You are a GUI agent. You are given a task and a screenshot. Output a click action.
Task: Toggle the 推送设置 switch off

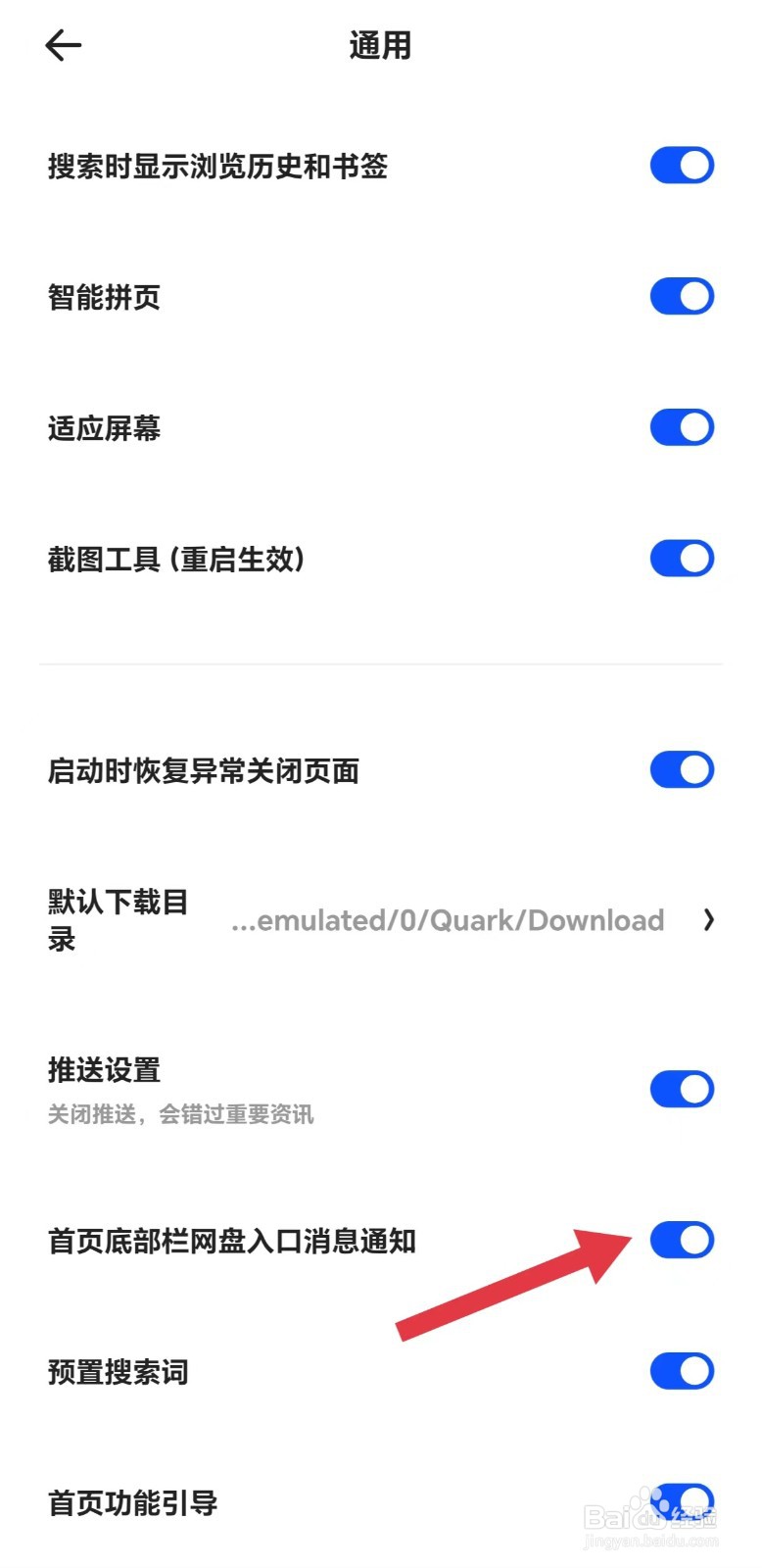682,1089
